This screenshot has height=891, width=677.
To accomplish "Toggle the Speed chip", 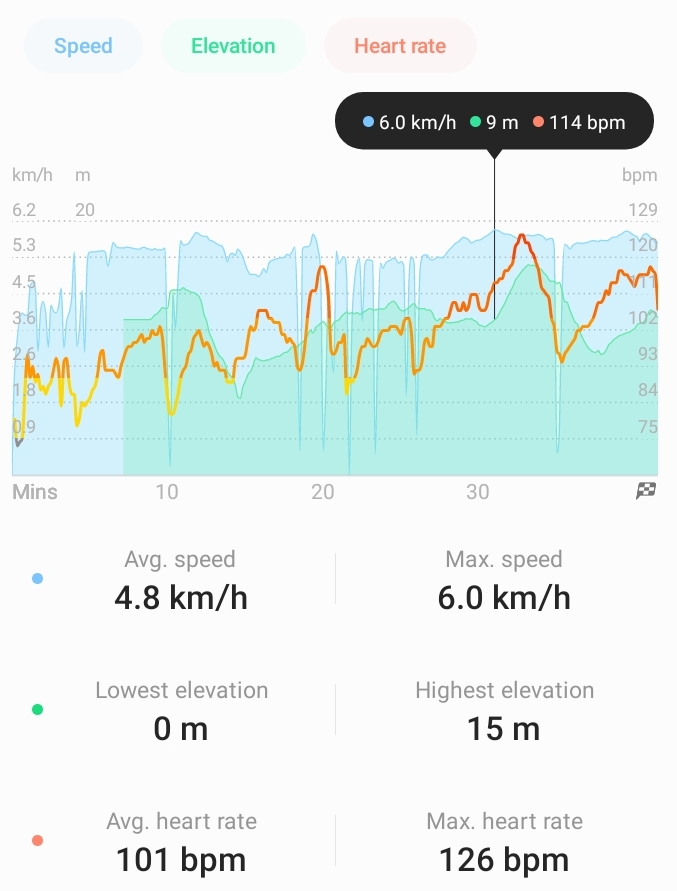I will coord(83,46).
